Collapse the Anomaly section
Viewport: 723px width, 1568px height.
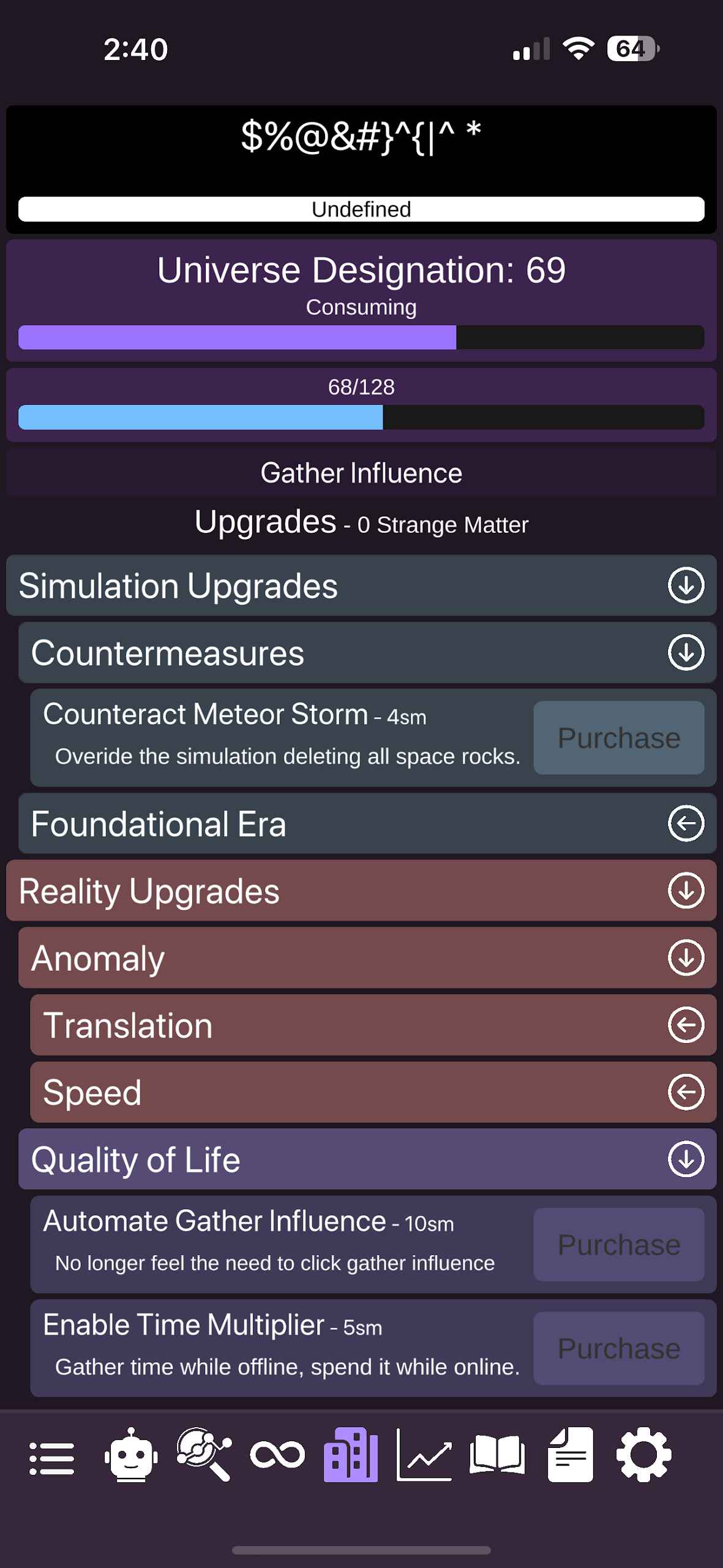(685, 958)
